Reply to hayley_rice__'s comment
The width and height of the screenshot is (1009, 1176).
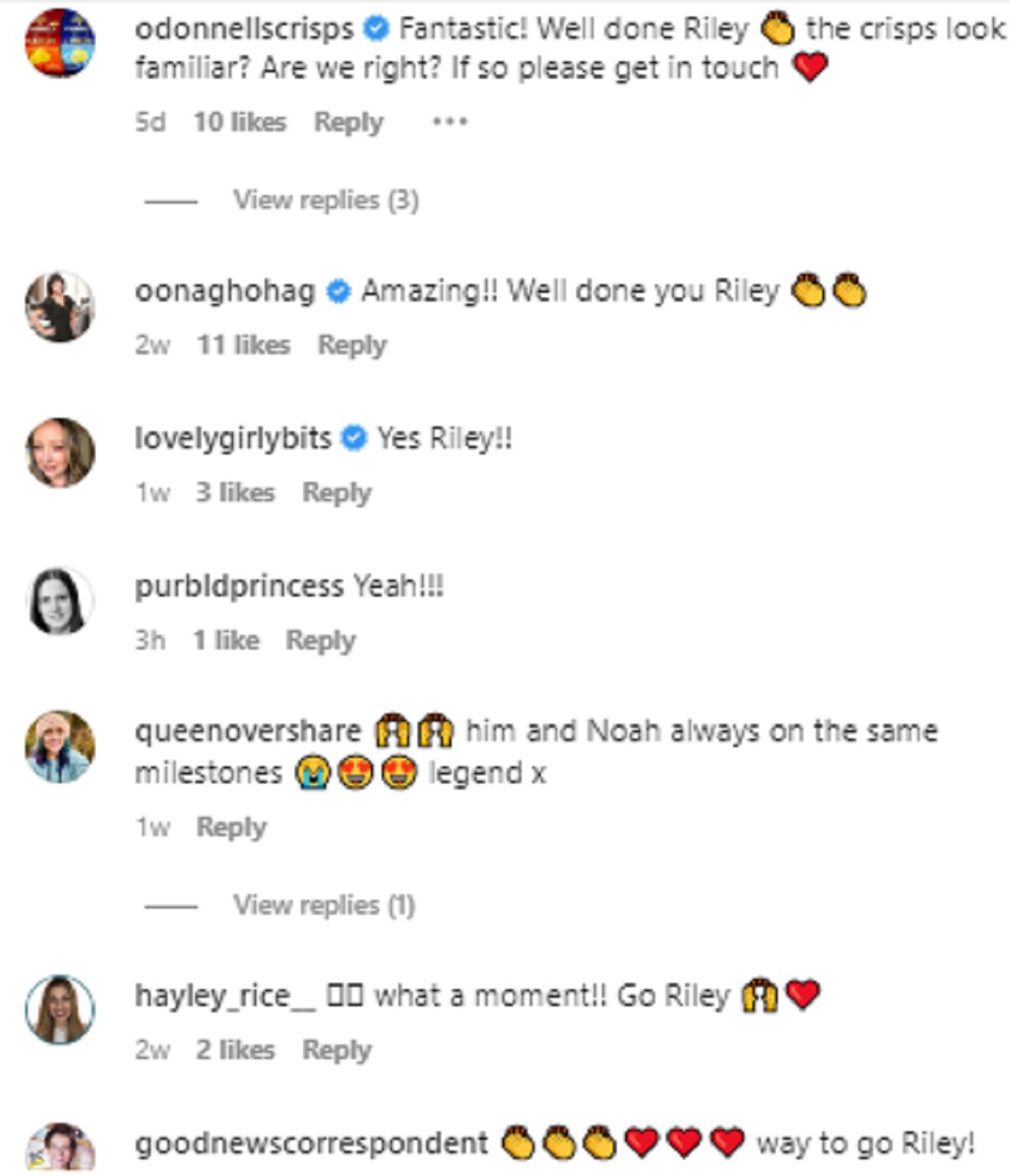(336, 1050)
